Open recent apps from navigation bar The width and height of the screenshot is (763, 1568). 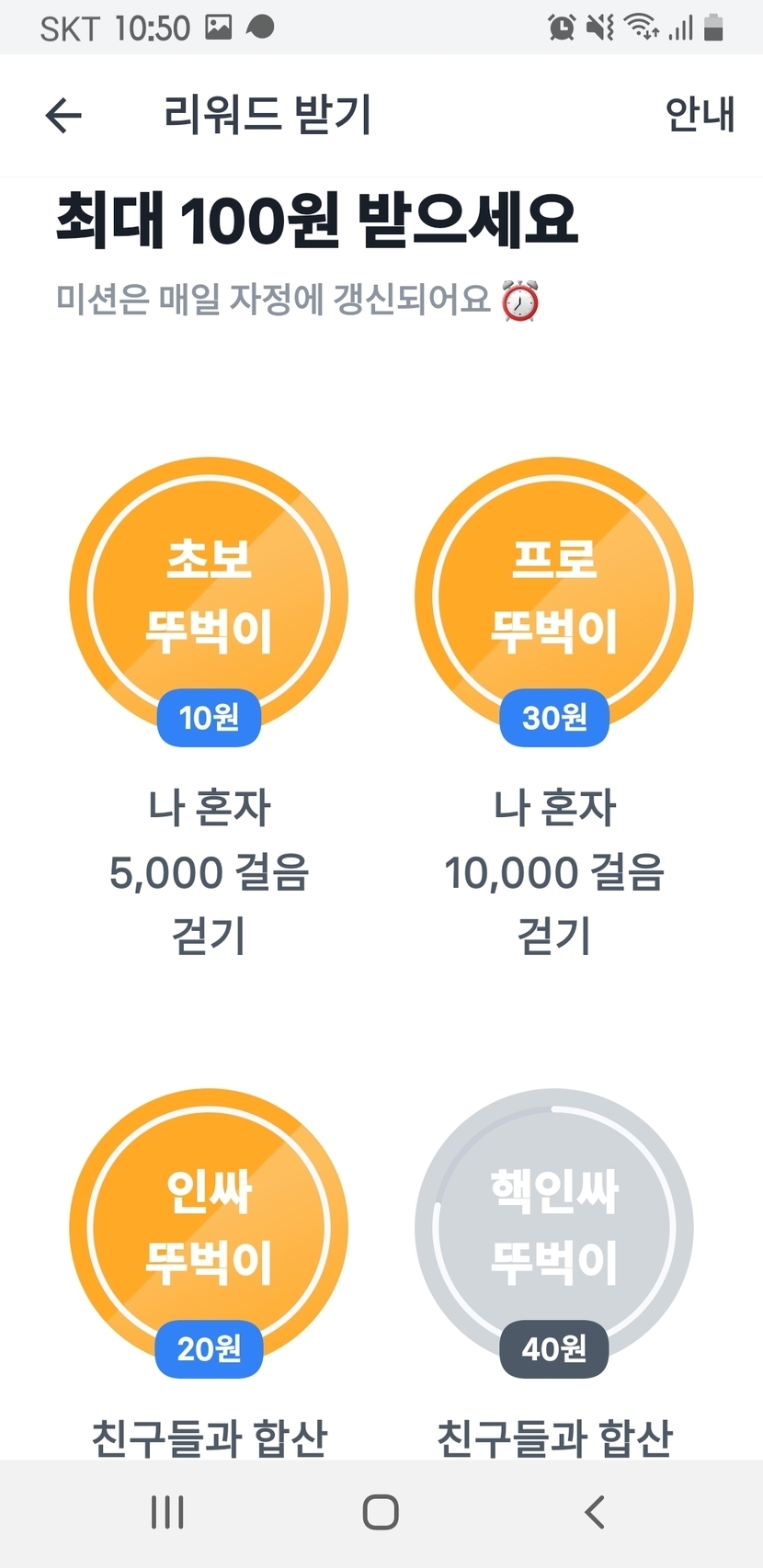pyautogui.click(x=167, y=1512)
